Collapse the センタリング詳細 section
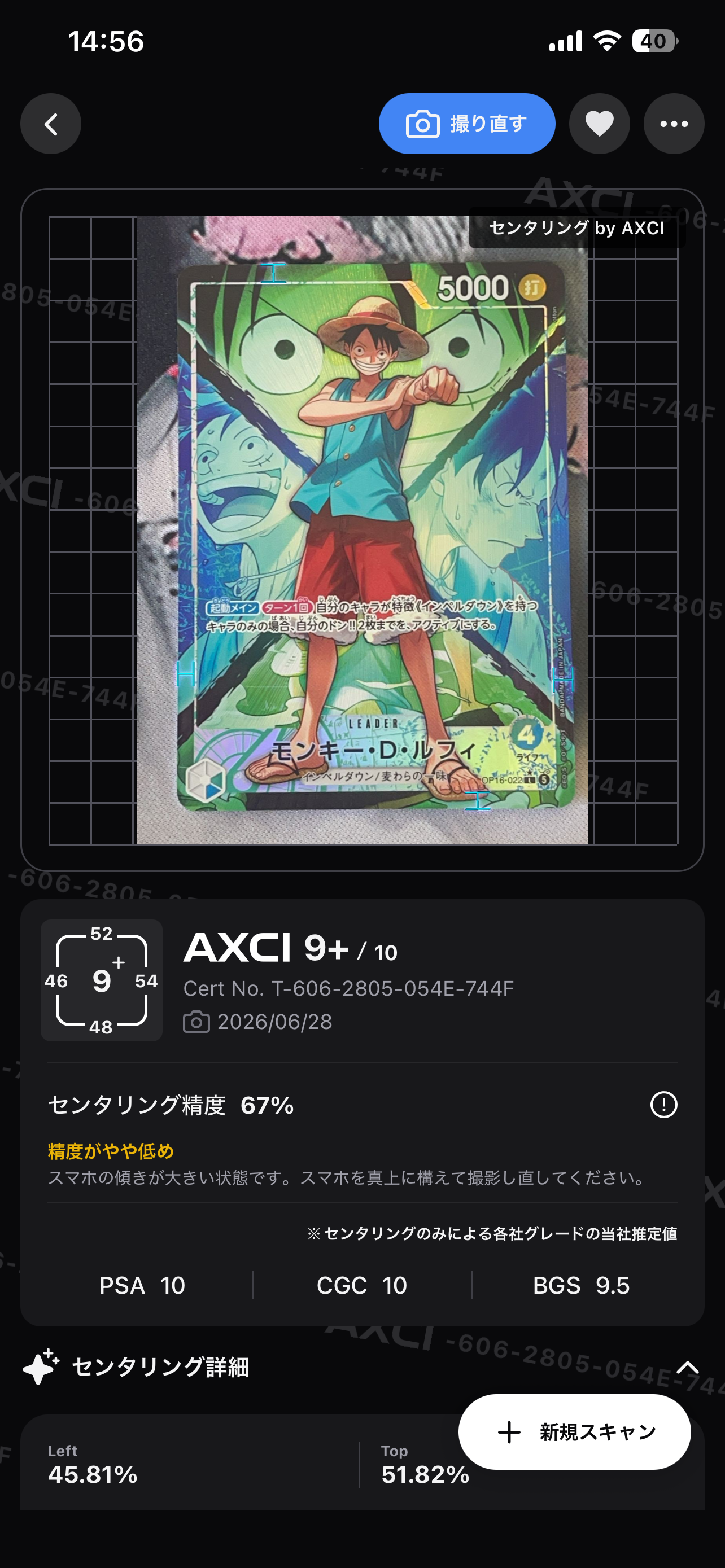Viewport: 725px width, 1568px height. coord(687,1367)
